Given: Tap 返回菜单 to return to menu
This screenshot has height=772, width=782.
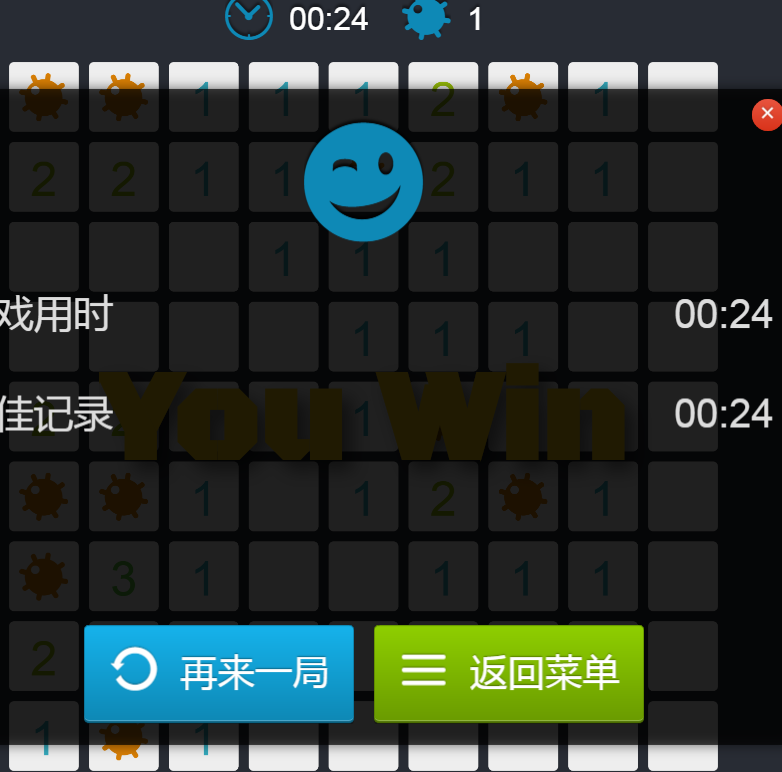Looking at the screenshot, I should tap(508, 672).
